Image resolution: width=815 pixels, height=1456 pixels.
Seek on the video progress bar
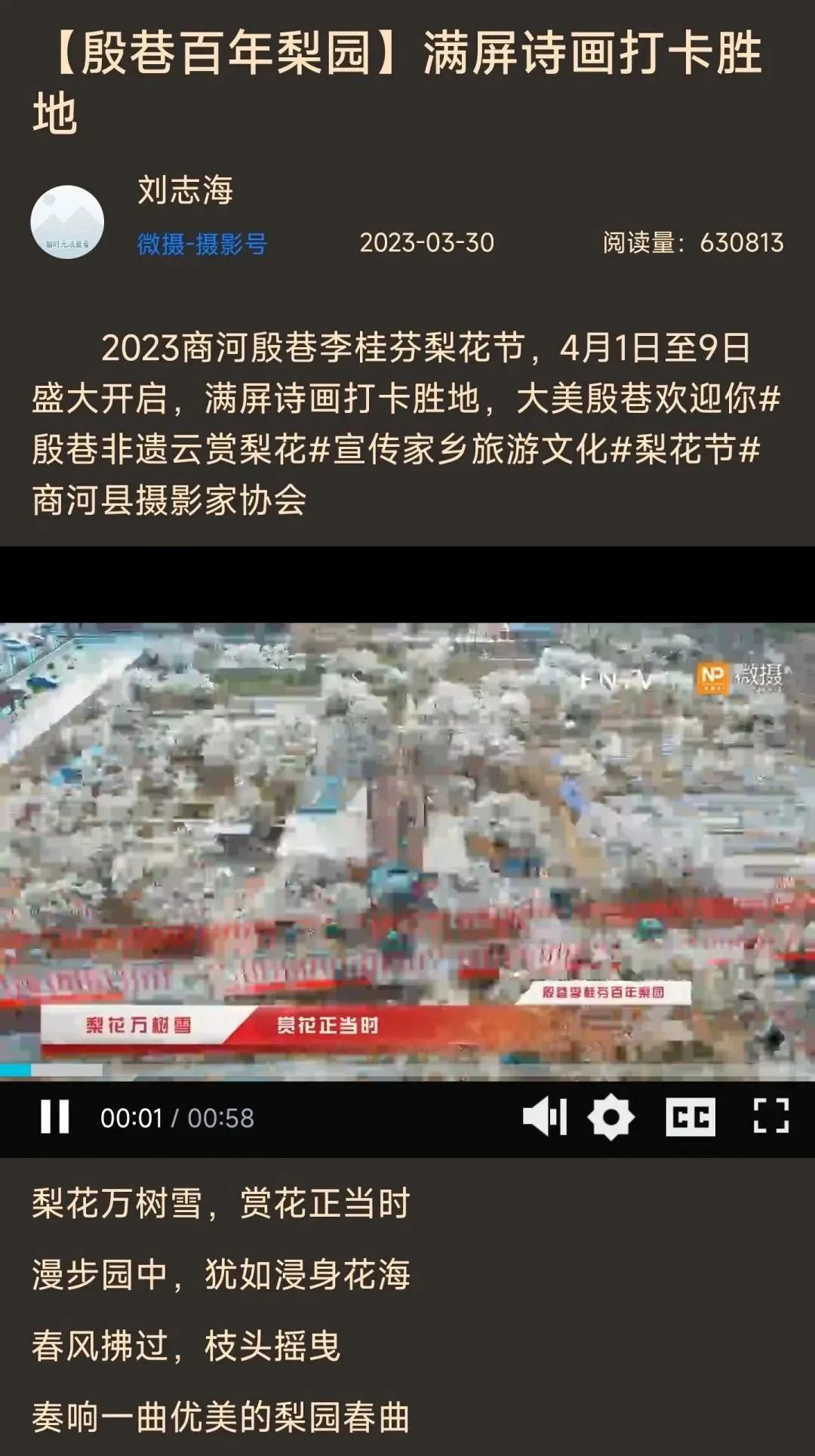[x=407, y=1070]
